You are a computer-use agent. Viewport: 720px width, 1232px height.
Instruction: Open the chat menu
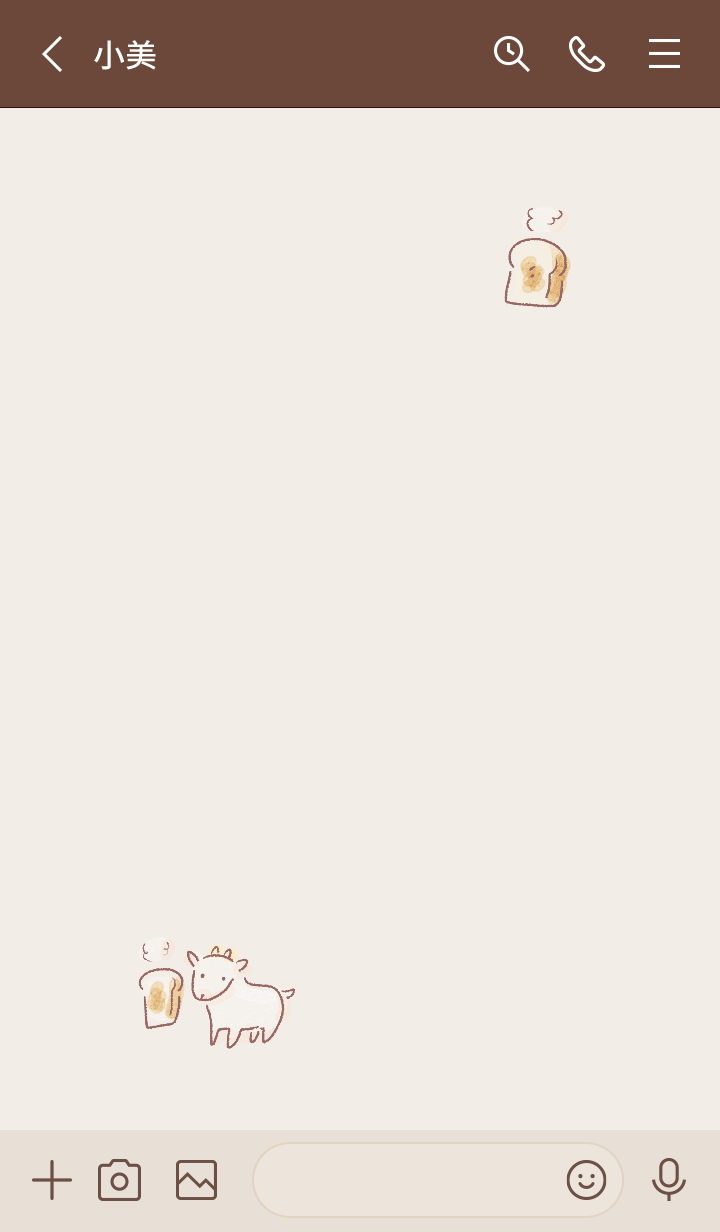pyautogui.click(x=664, y=54)
